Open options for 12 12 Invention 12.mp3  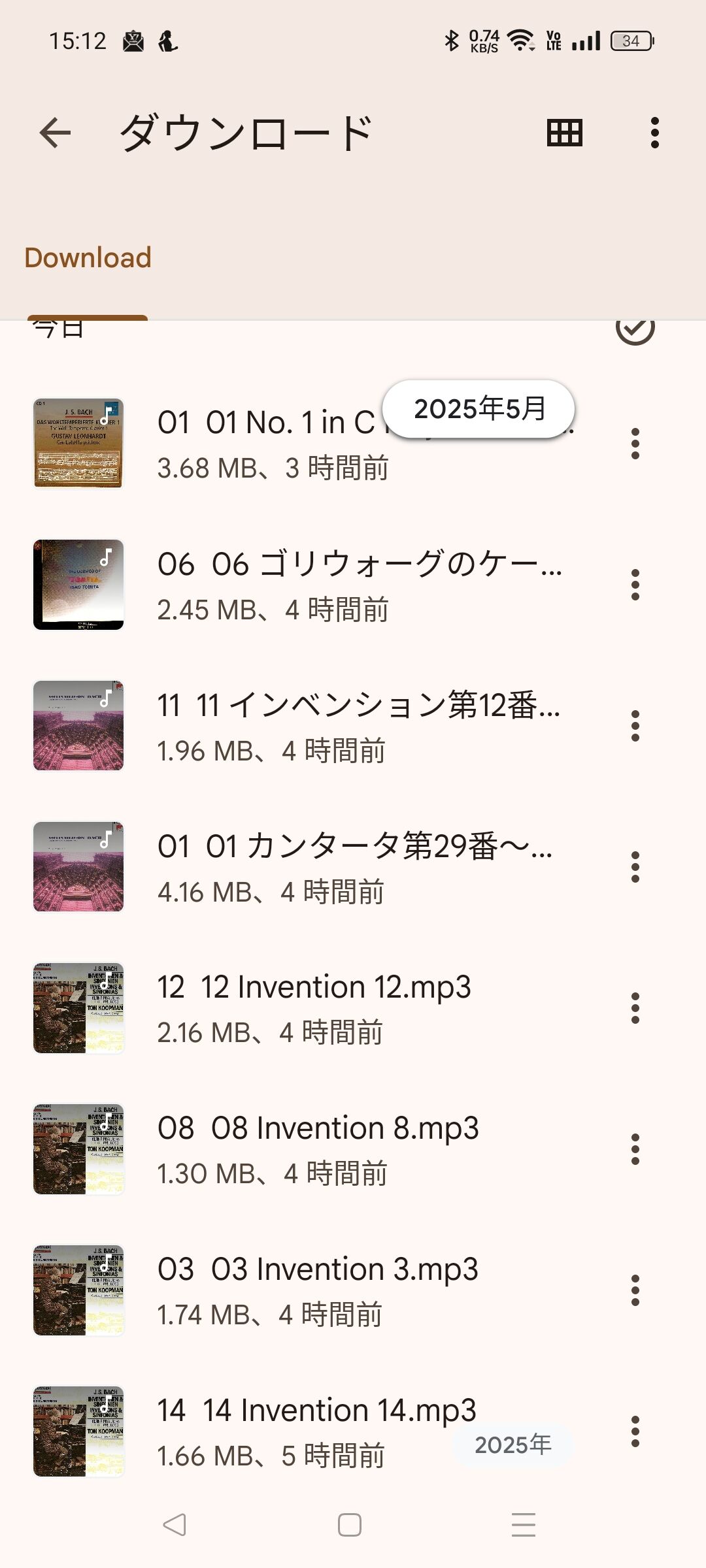[x=635, y=1008]
